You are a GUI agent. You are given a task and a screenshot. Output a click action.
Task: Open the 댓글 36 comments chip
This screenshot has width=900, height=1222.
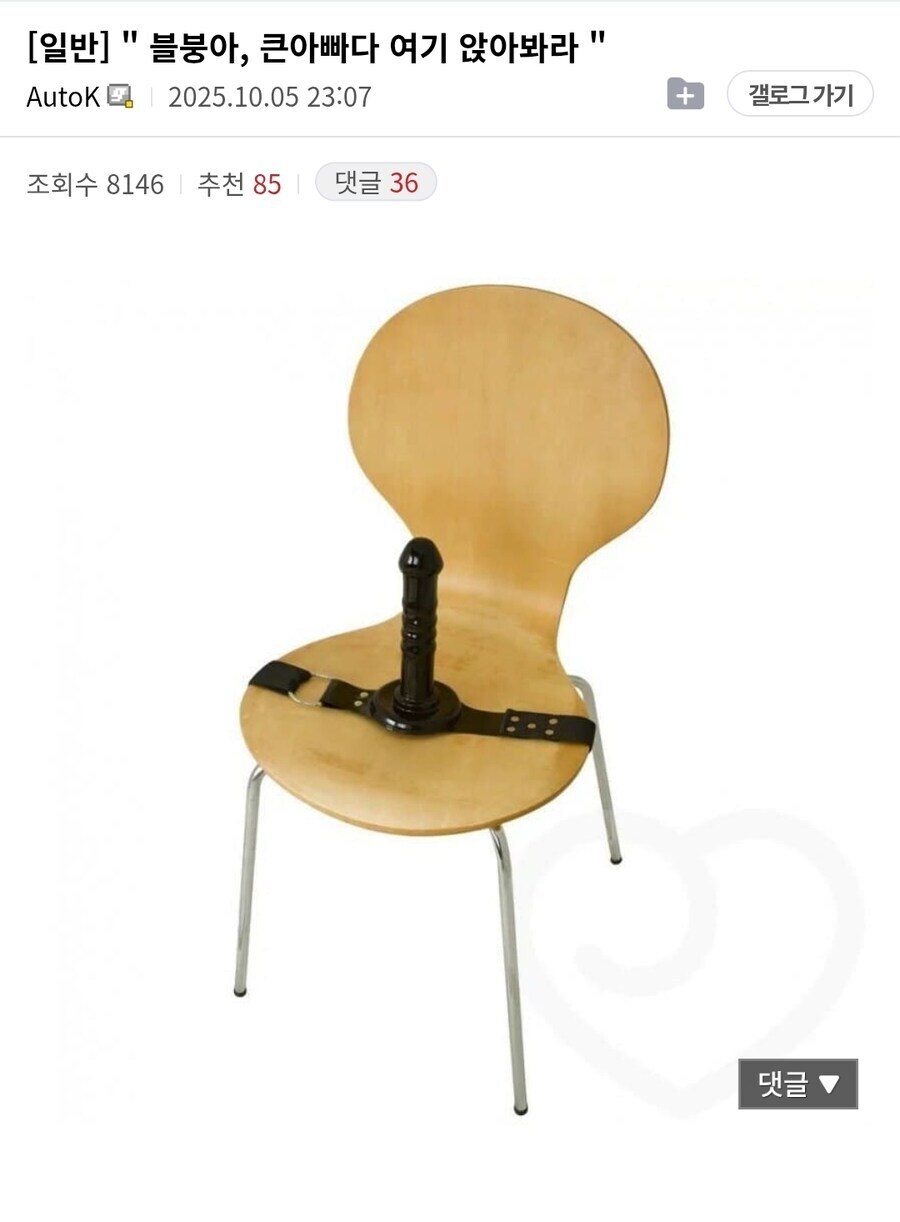coord(376,183)
